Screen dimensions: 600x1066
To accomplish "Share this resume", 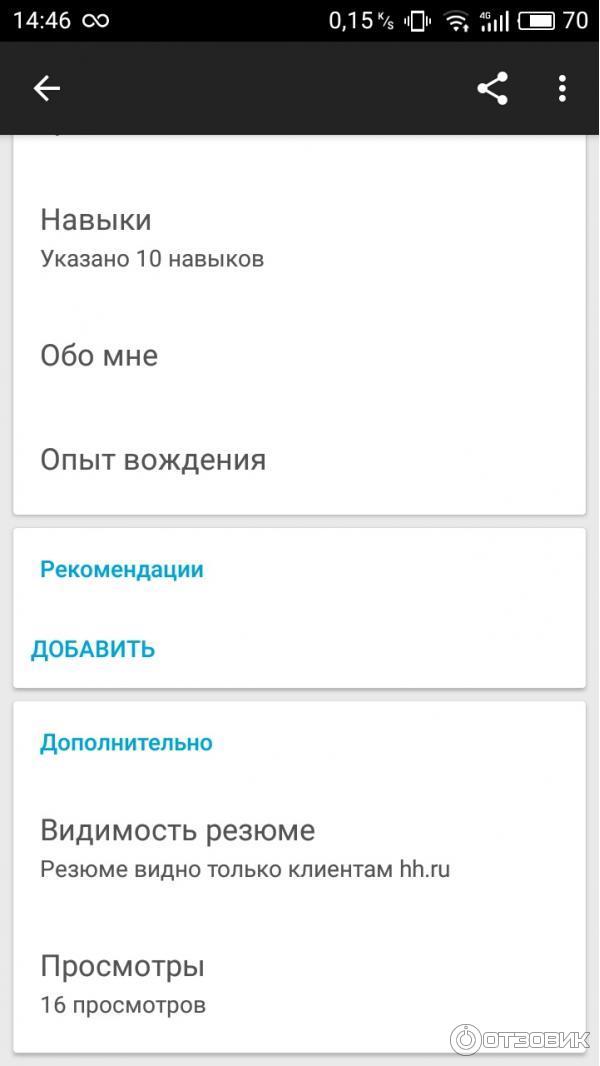I will pyautogui.click(x=492, y=89).
